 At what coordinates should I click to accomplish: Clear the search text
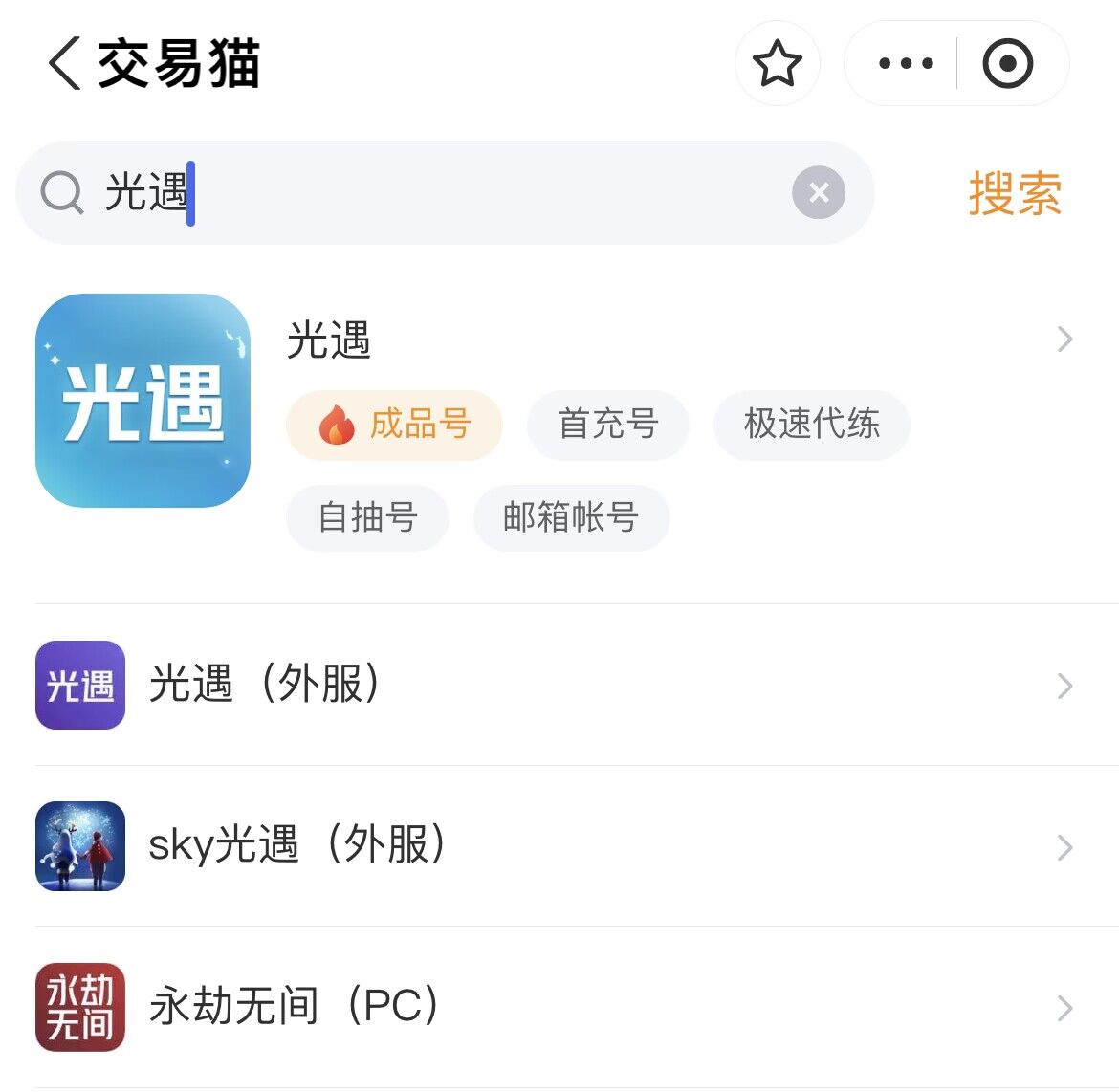(819, 193)
